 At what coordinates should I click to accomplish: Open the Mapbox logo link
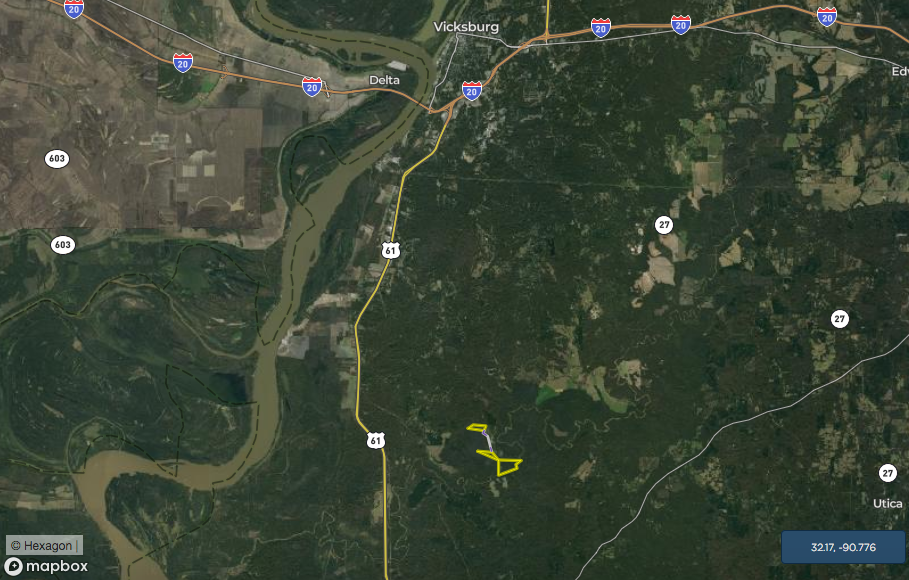coord(47,566)
